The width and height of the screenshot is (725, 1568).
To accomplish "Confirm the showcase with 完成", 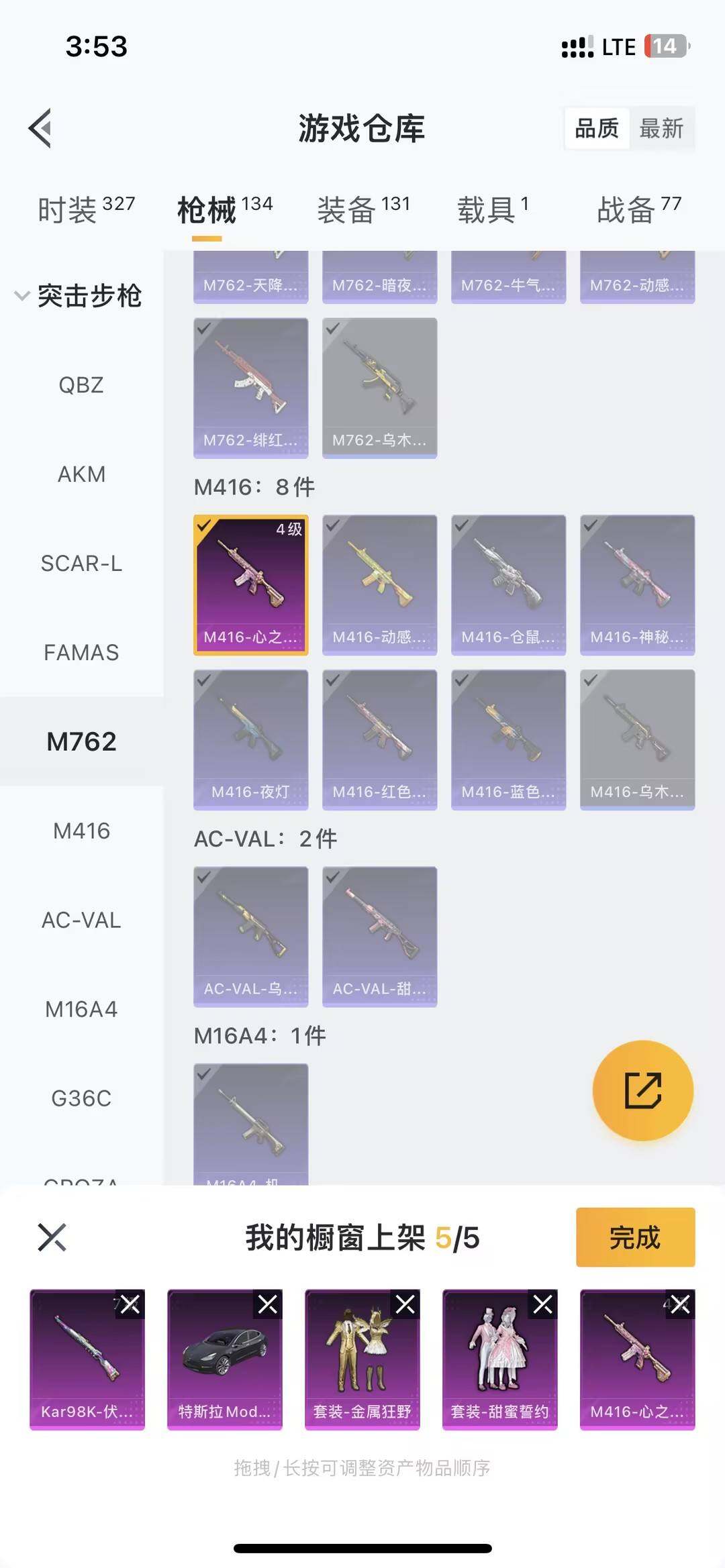I will [635, 1237].
